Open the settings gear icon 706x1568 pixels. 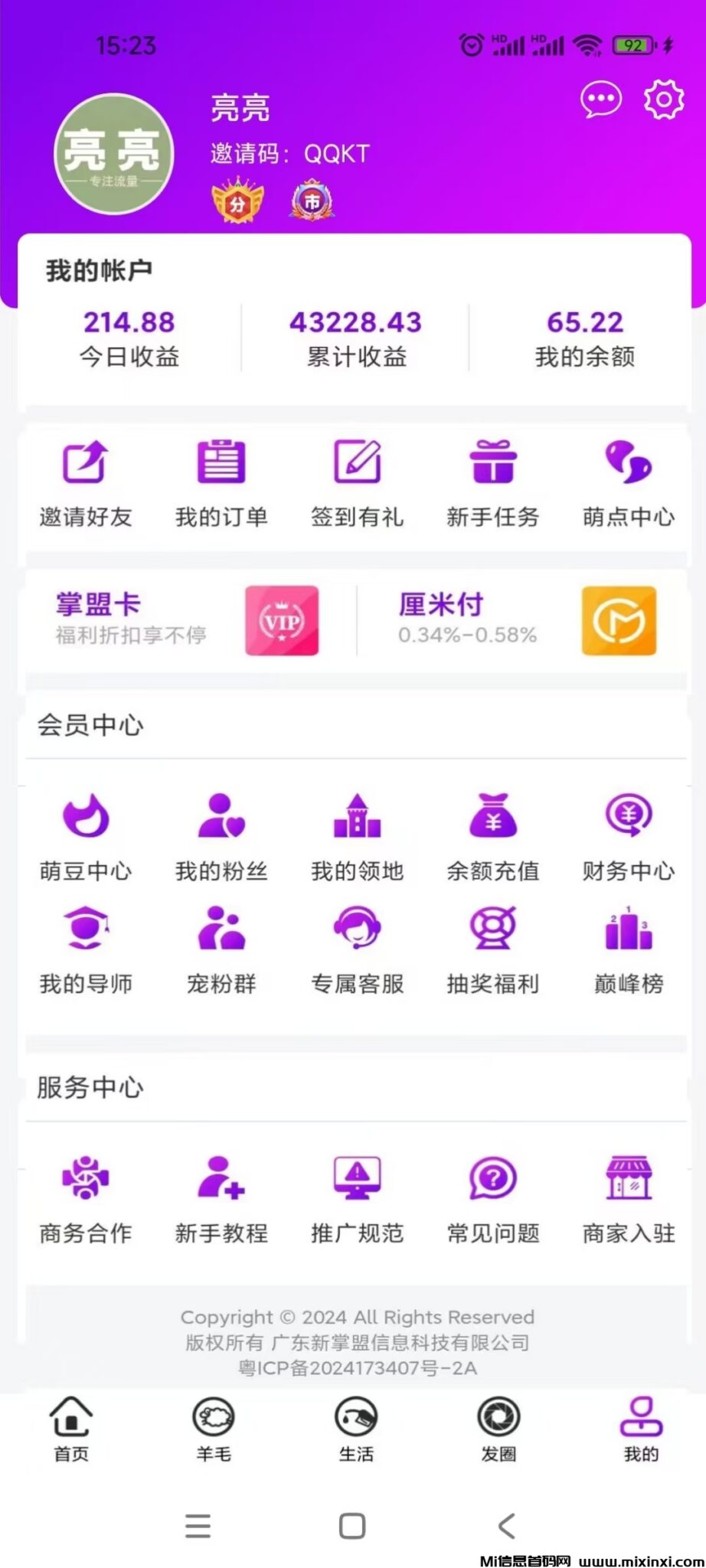coord(662,100)
